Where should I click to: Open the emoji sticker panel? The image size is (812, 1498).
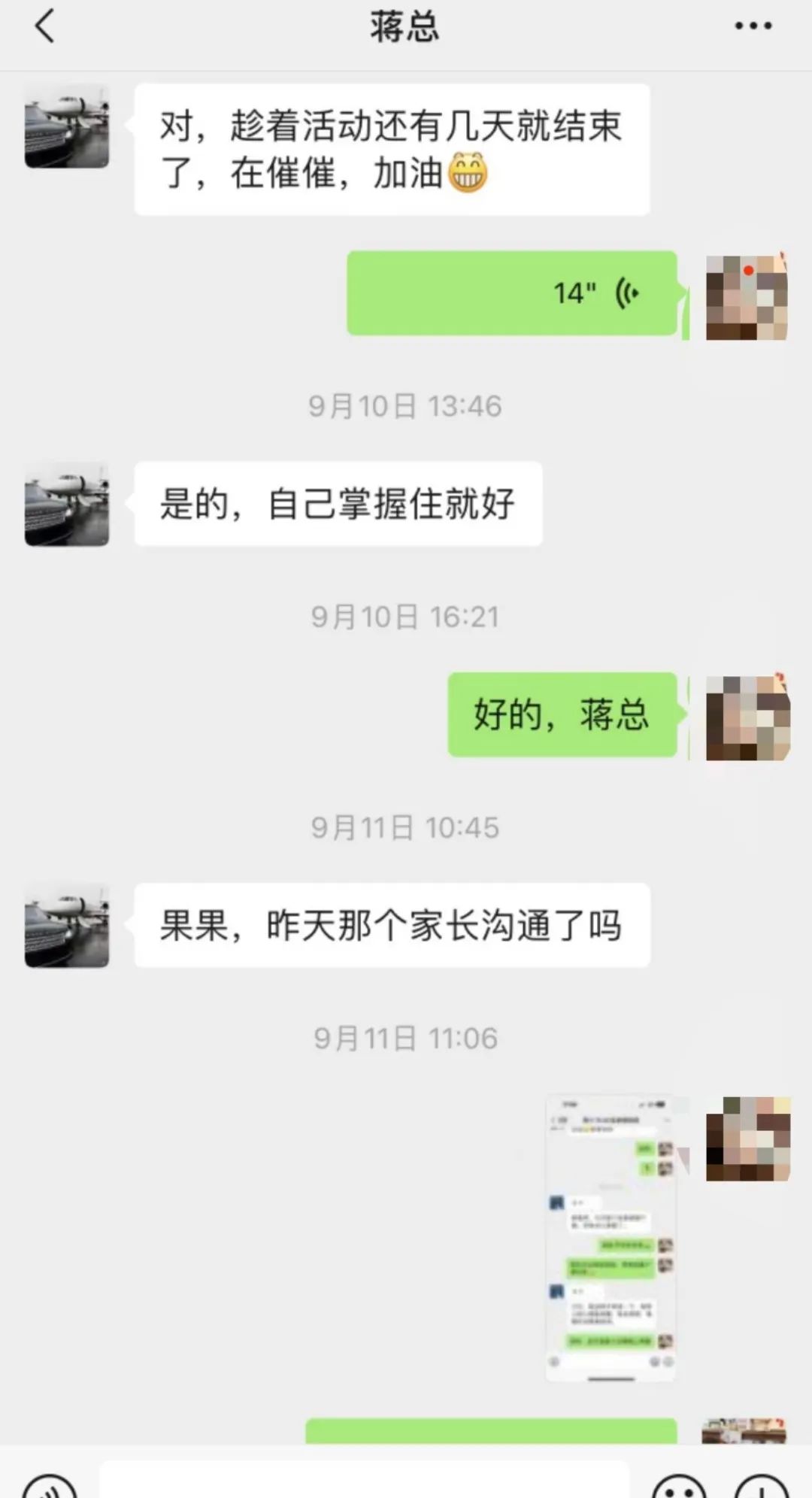pos(680,1485)
